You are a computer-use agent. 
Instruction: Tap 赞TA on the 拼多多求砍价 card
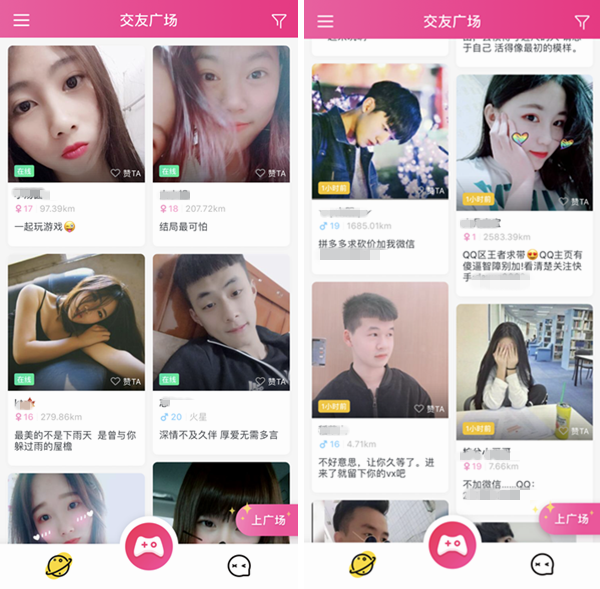[x=430, y=188]
